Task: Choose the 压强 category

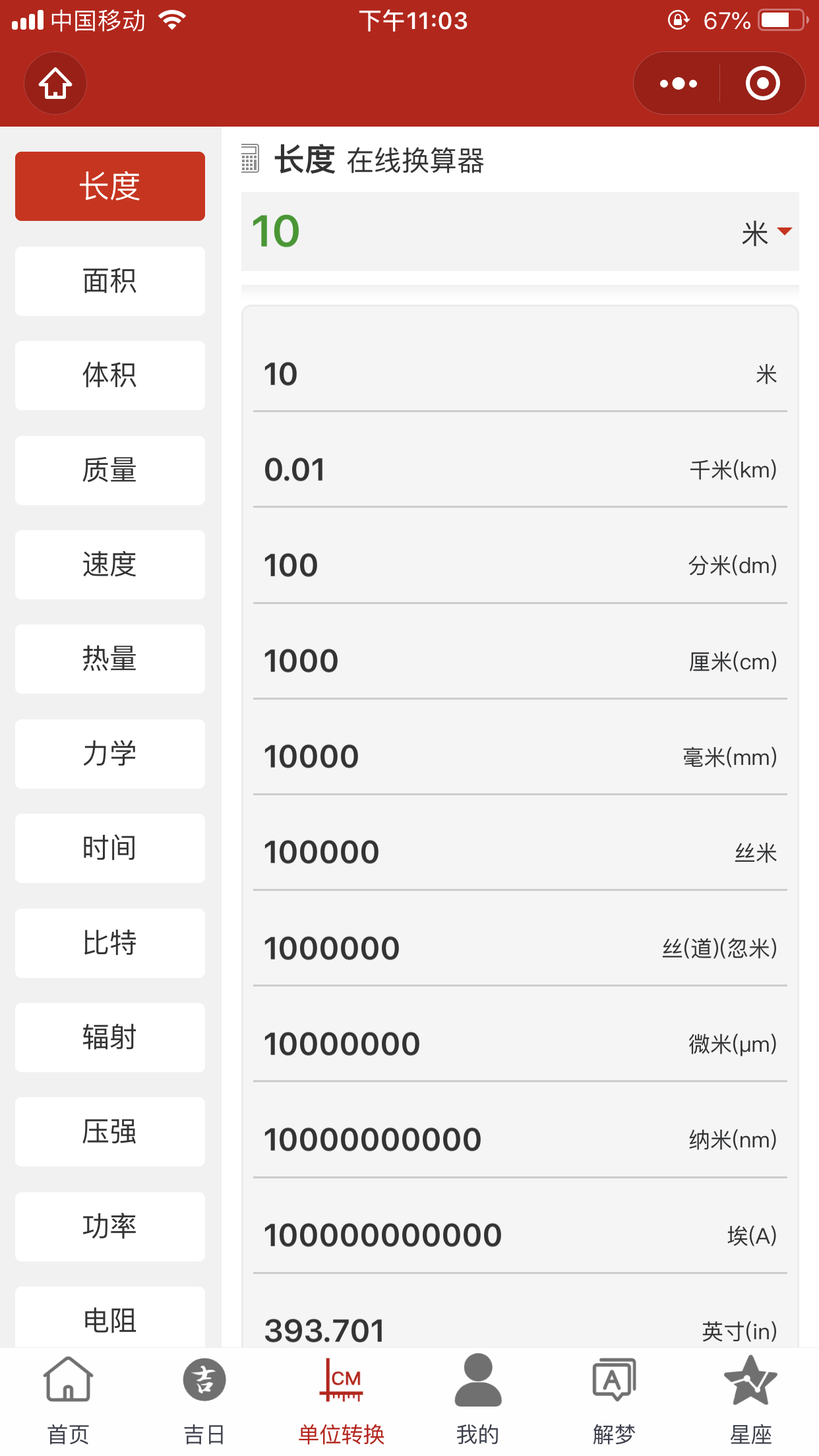Action: point(110,1132)
